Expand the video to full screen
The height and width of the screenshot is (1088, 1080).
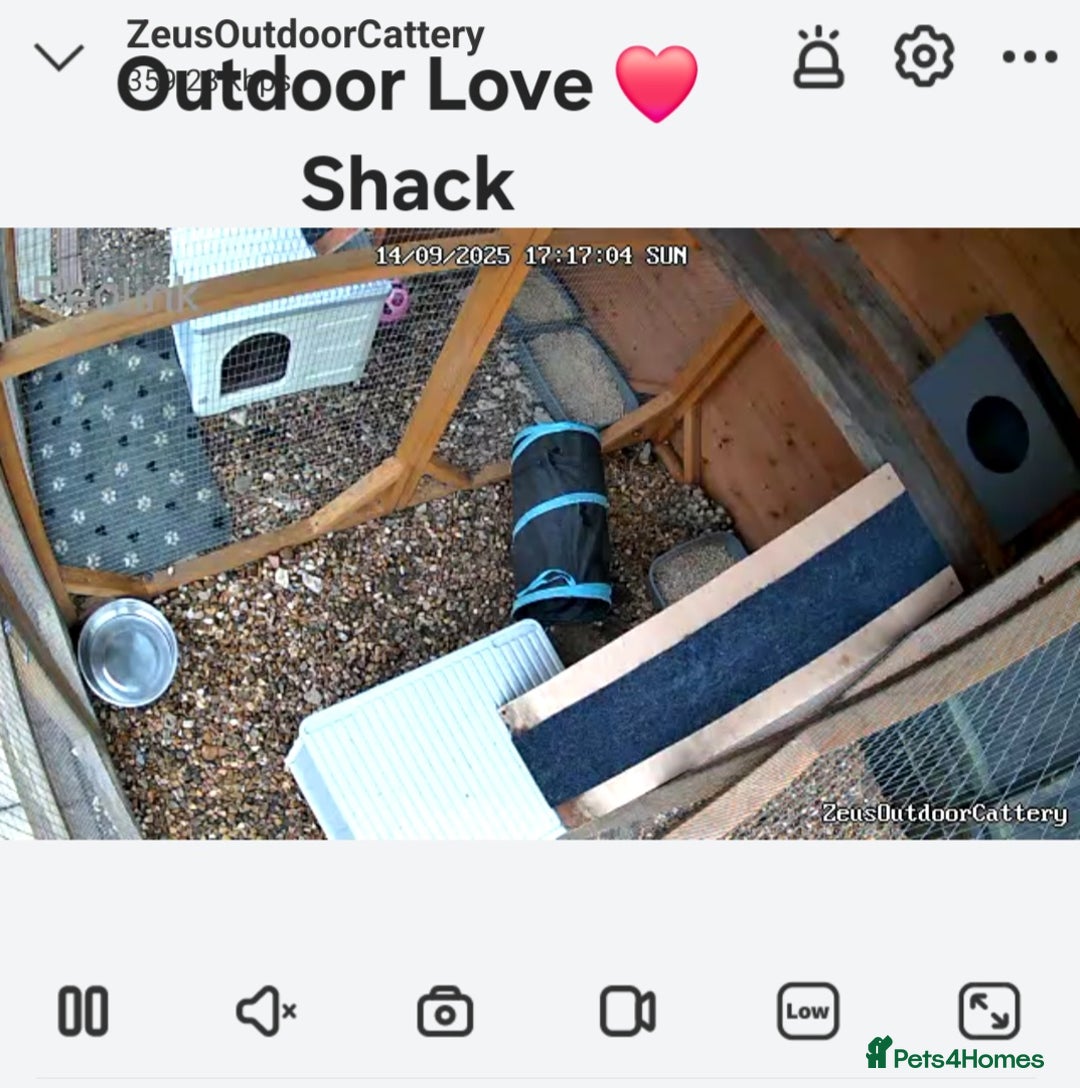pyautogui.click(x=989, y=1011)
